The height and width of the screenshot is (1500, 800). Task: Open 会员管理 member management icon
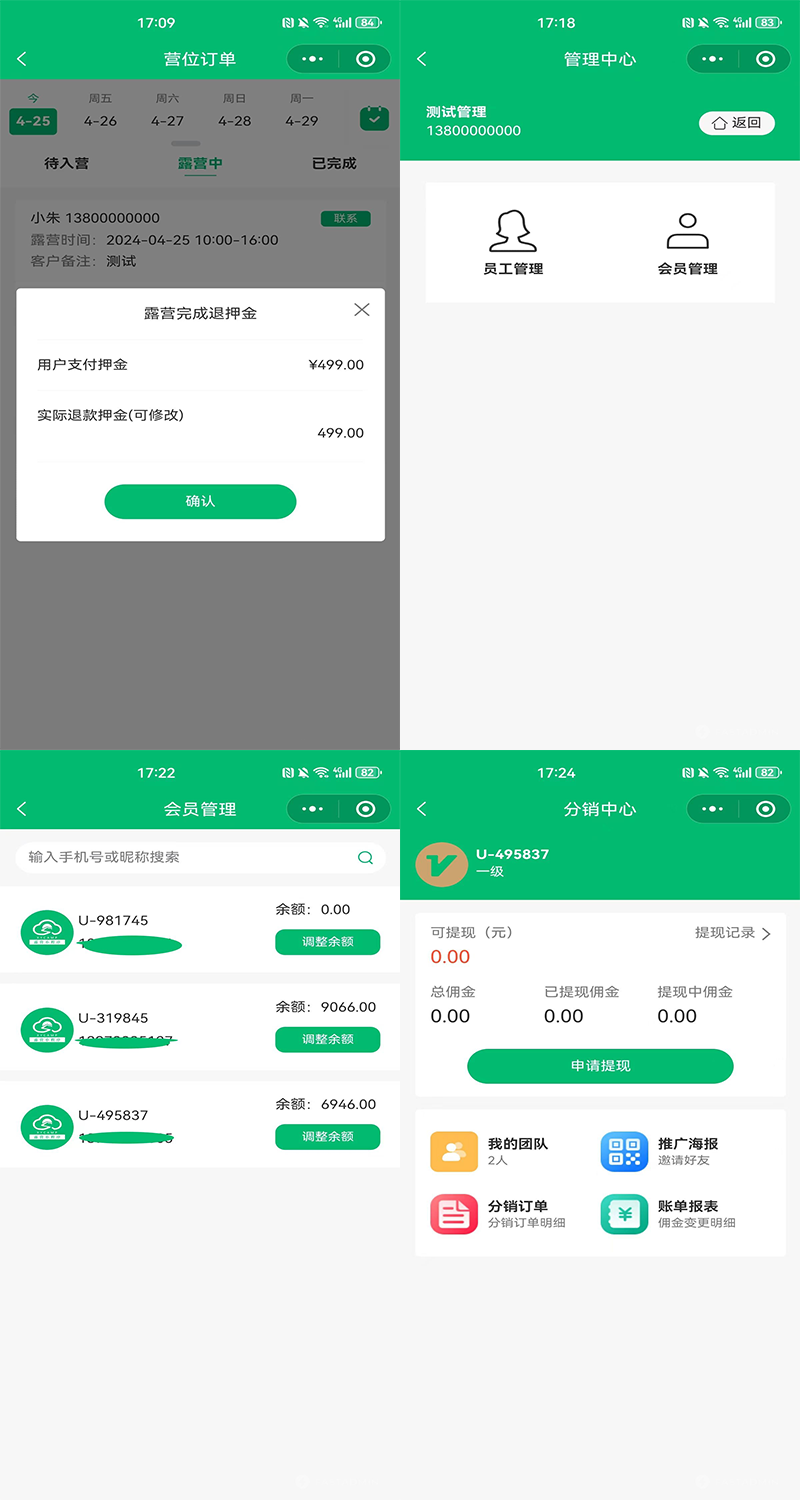(x=688, y=242)
